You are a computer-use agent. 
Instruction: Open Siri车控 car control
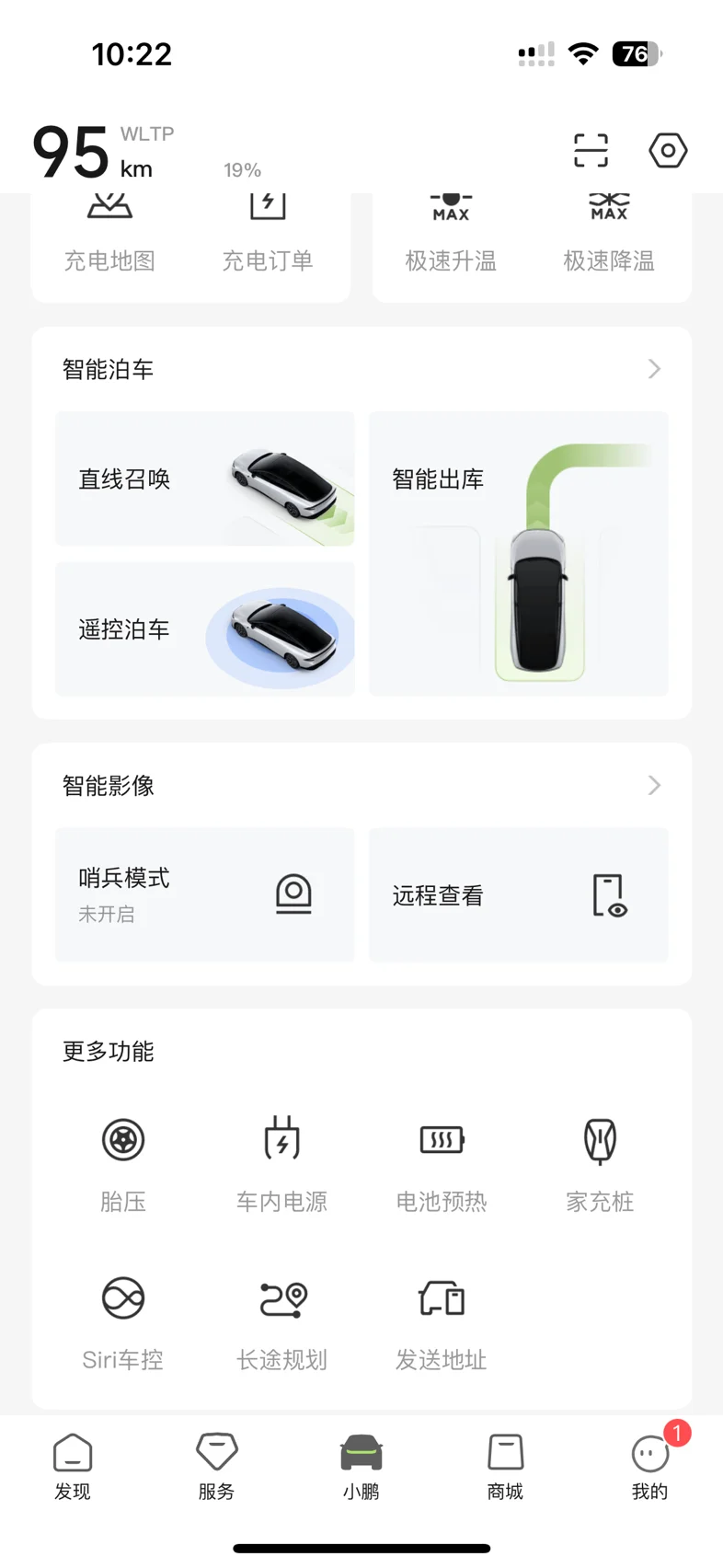(123, 1318)
